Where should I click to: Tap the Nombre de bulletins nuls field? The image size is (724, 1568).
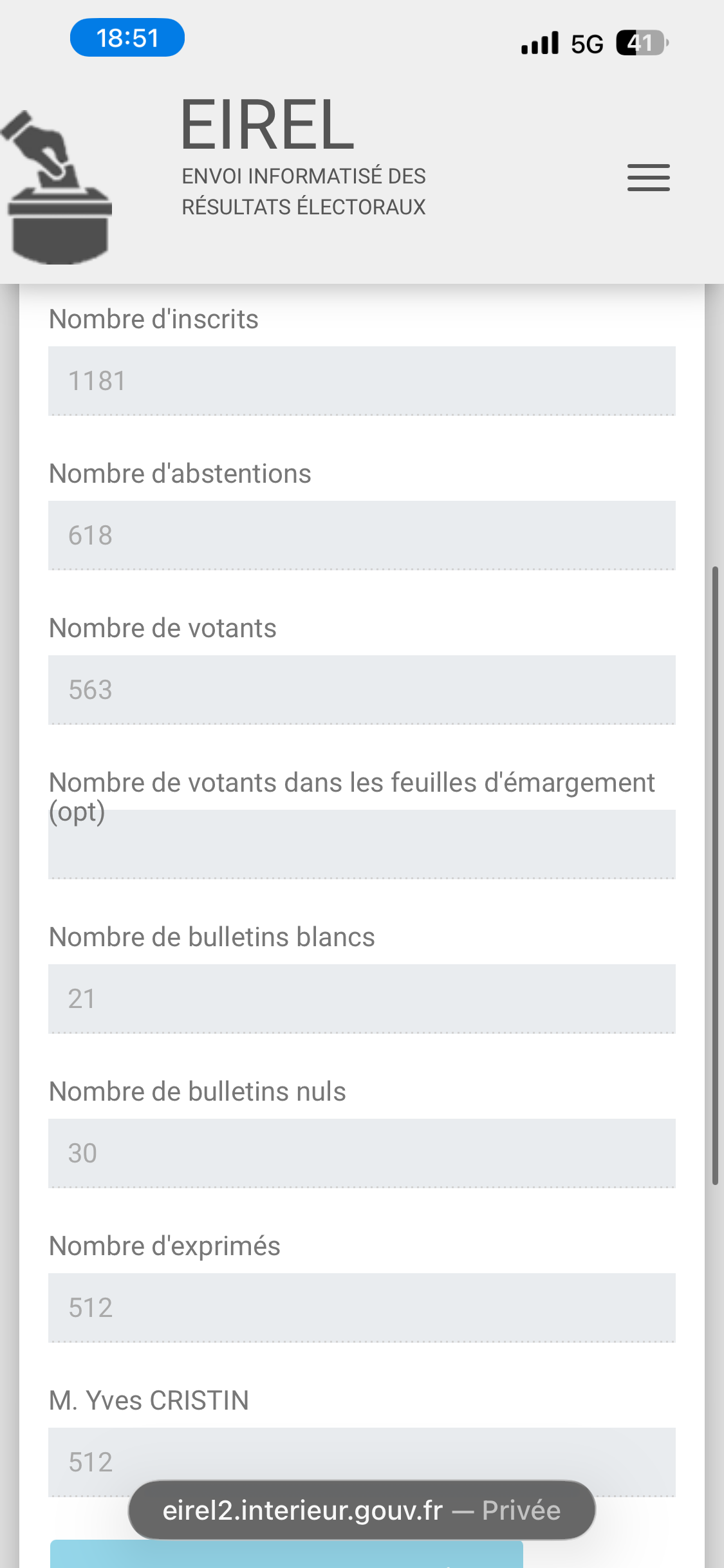362,1153
